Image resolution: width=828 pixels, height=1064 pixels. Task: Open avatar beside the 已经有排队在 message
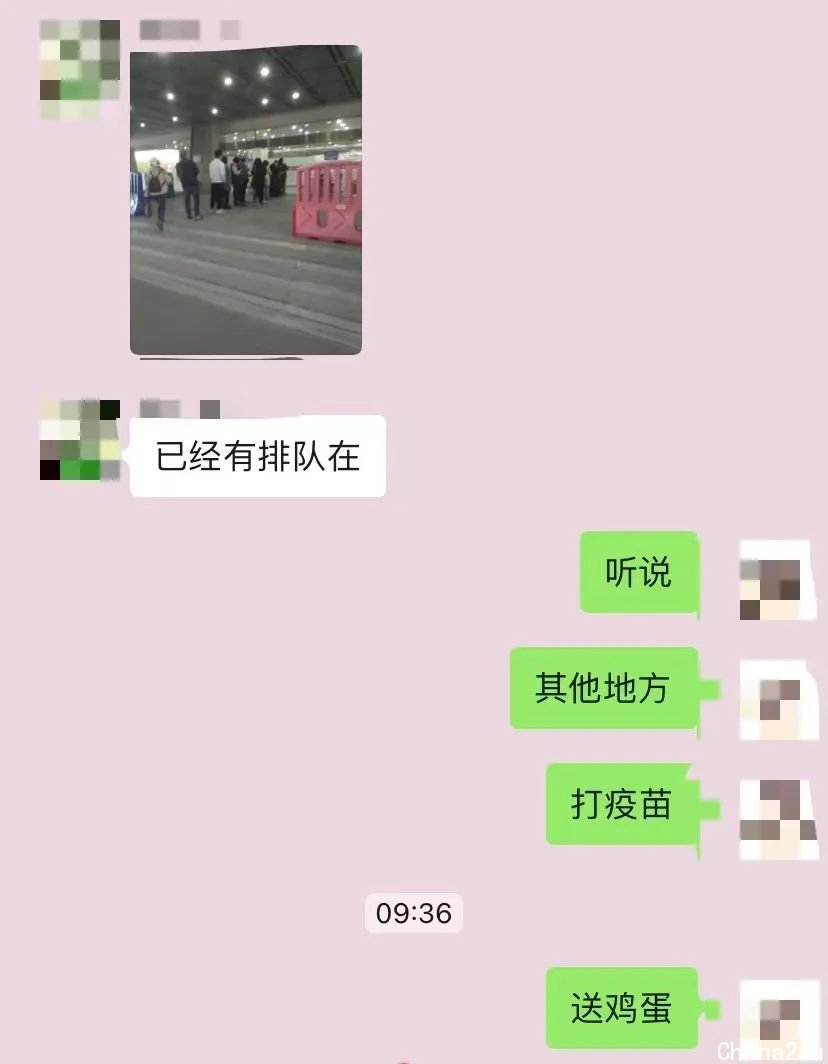(79, 440)
